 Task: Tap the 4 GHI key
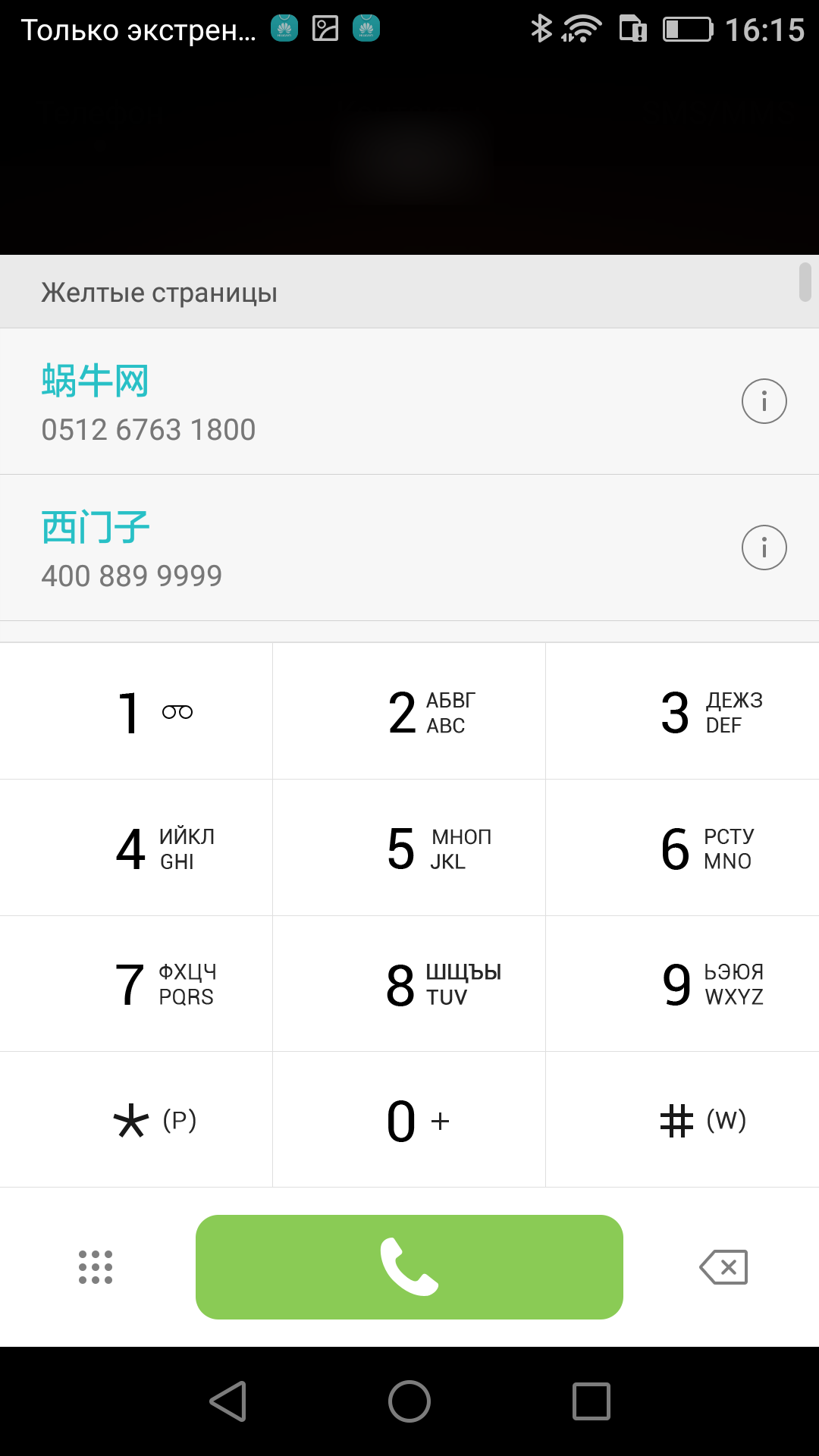click(136, 848)
